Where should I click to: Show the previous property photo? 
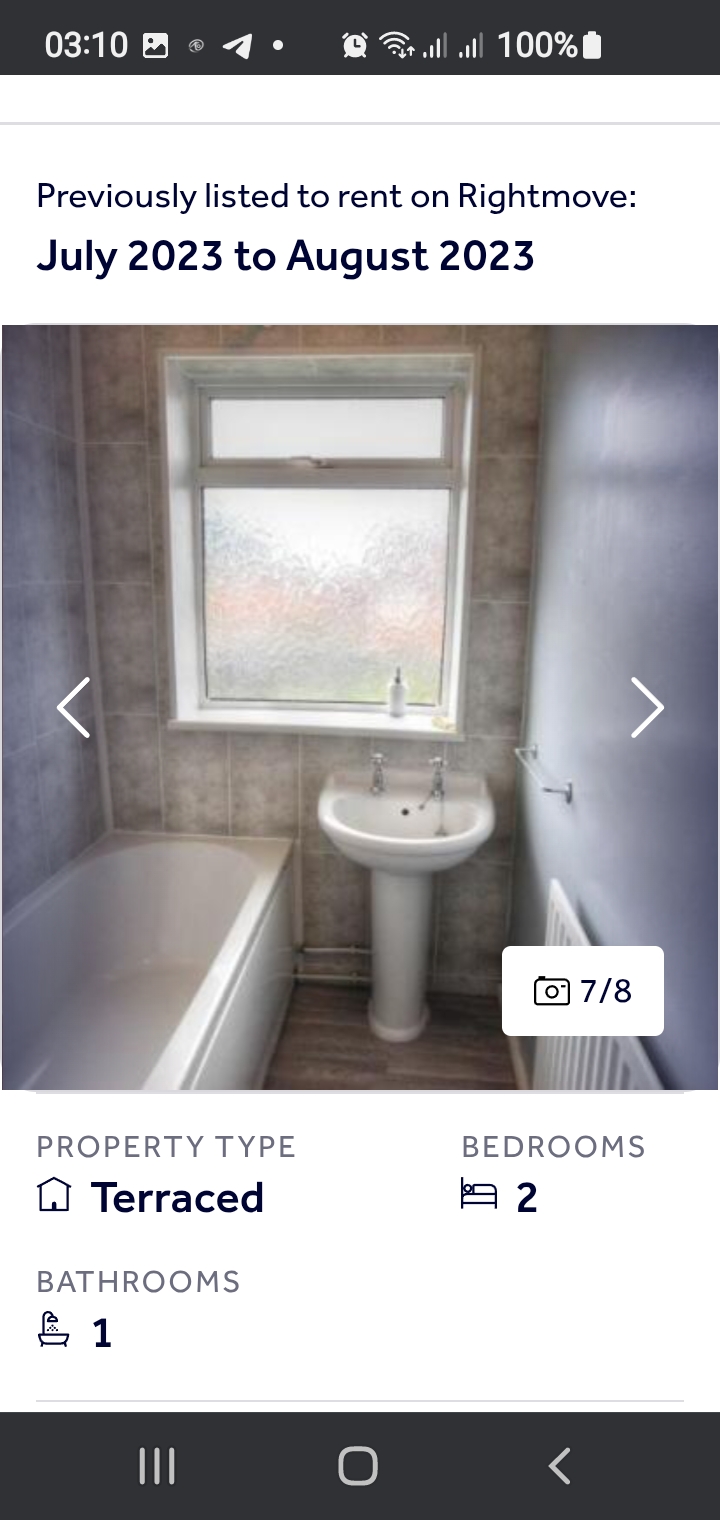(x=74, y=708)
